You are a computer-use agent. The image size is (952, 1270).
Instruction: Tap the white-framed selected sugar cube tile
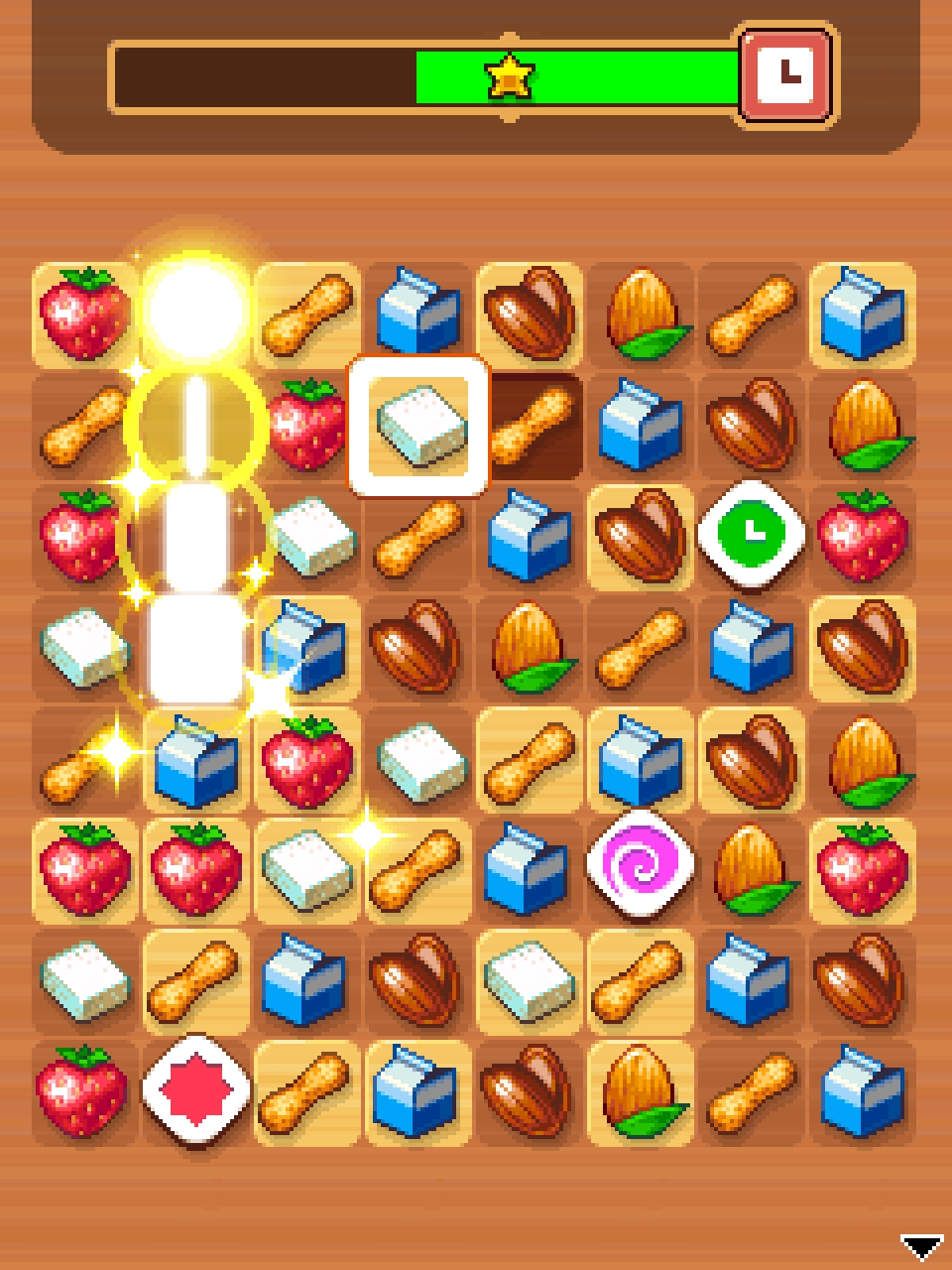418,425
